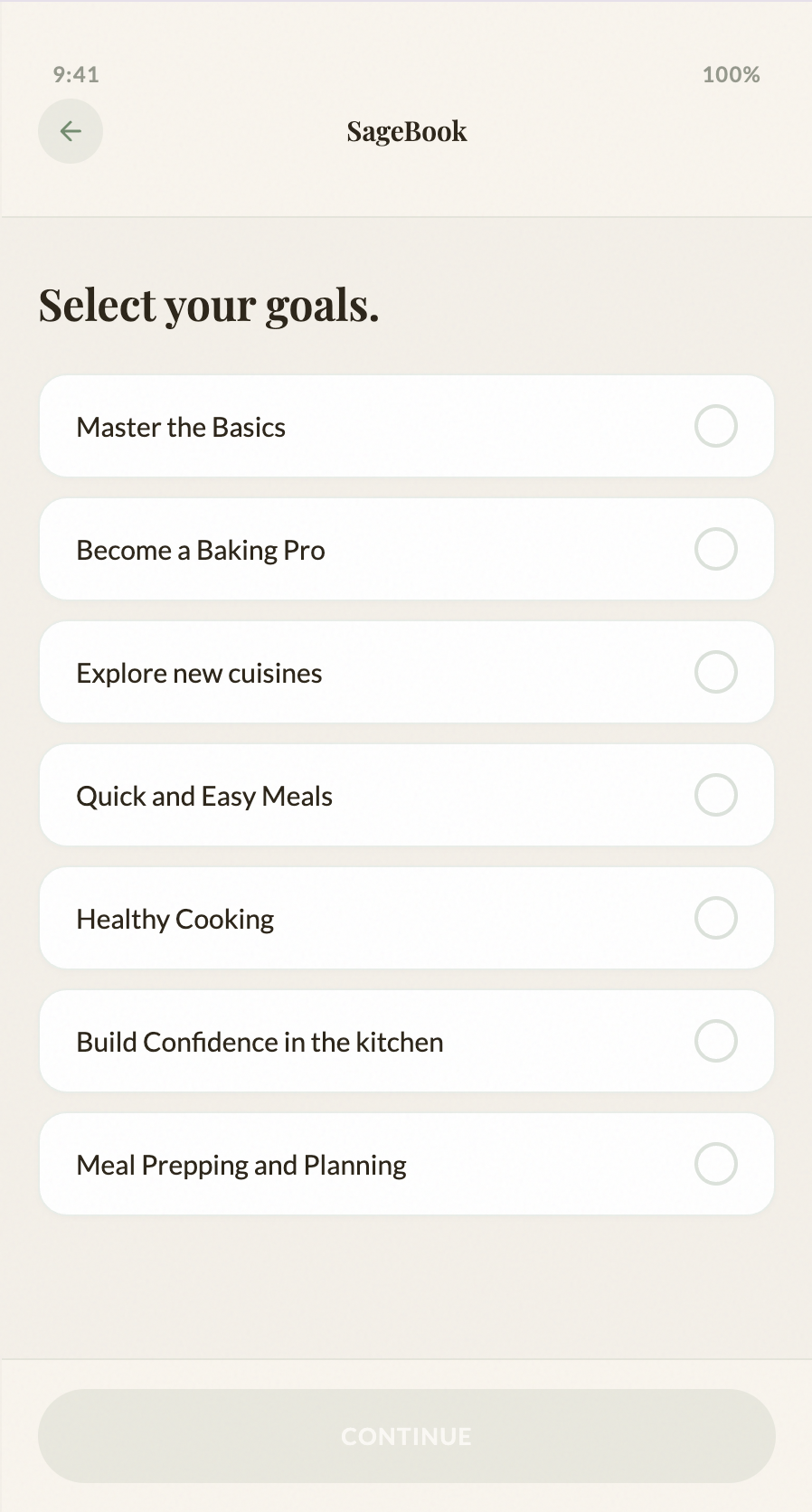Select the Become a Baking Pro radio button
The height and width of the screenshot is (1512, 812).
[715, 549]
